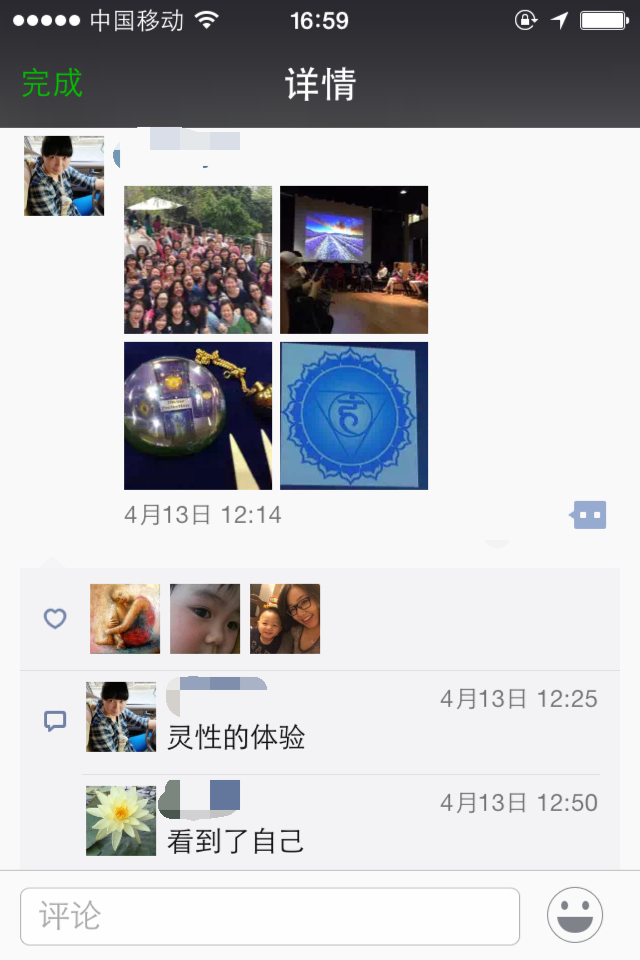Focus the 评论 comment input field

(x=270, y=916)
